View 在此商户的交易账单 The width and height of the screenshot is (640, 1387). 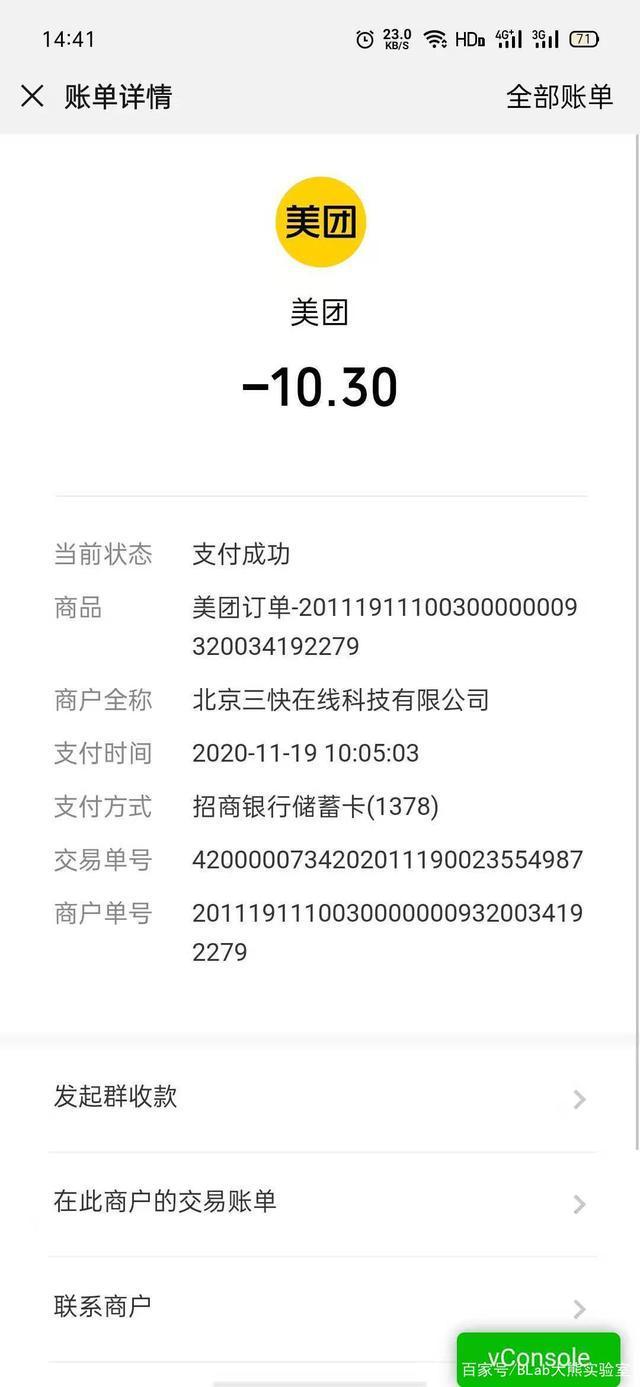coord(320,1202)
